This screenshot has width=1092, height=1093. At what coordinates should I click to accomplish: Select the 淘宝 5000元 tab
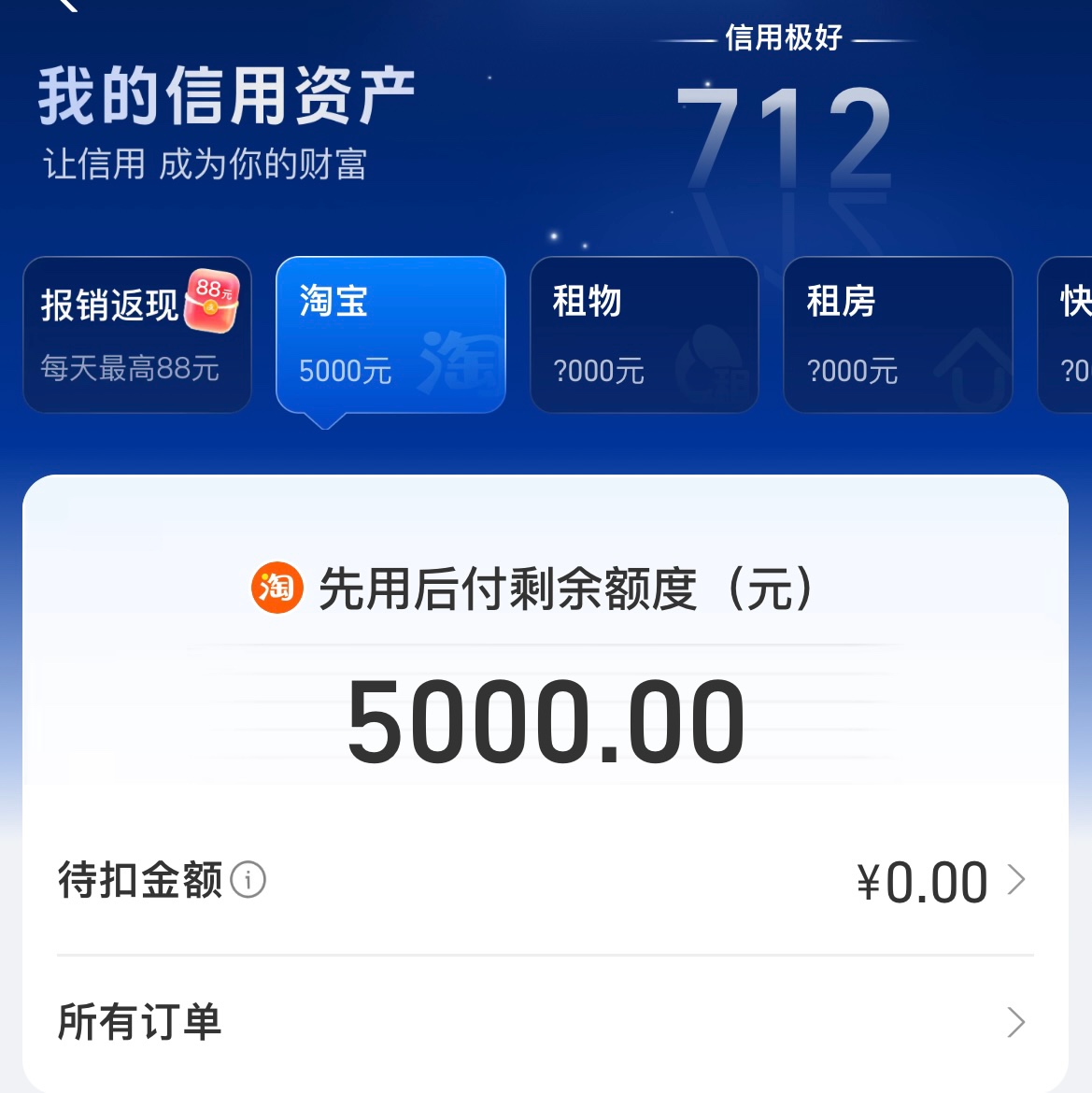point(390,334)
